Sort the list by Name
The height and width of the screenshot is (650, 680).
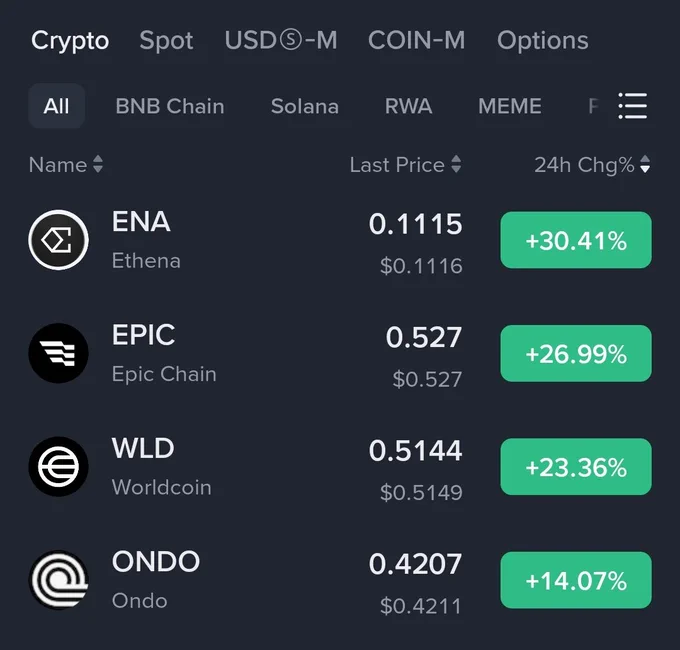(65, 165)
